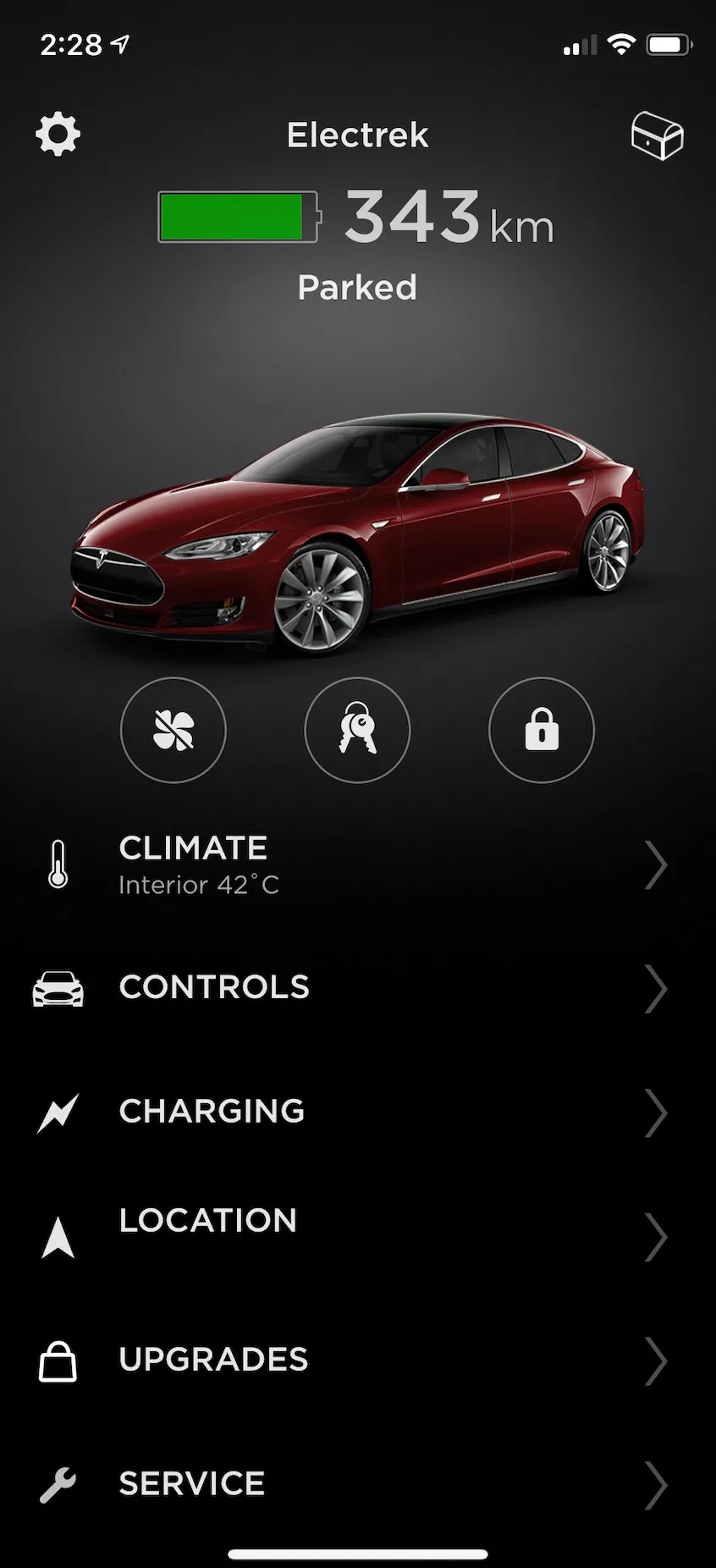Open the Service row
The image size is (716, 1568).
(x=357, y=1484)
